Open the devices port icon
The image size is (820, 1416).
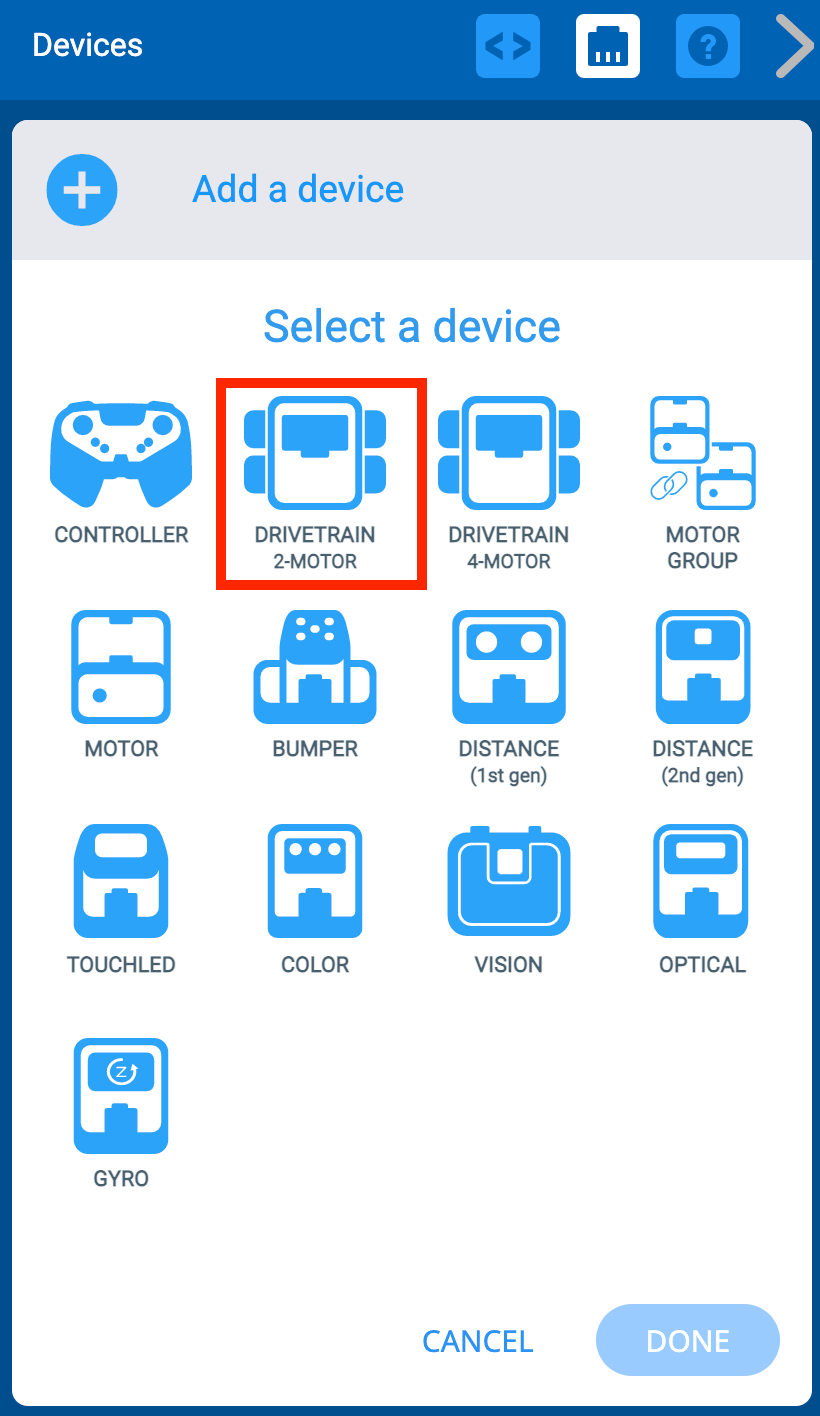[607, 46]
